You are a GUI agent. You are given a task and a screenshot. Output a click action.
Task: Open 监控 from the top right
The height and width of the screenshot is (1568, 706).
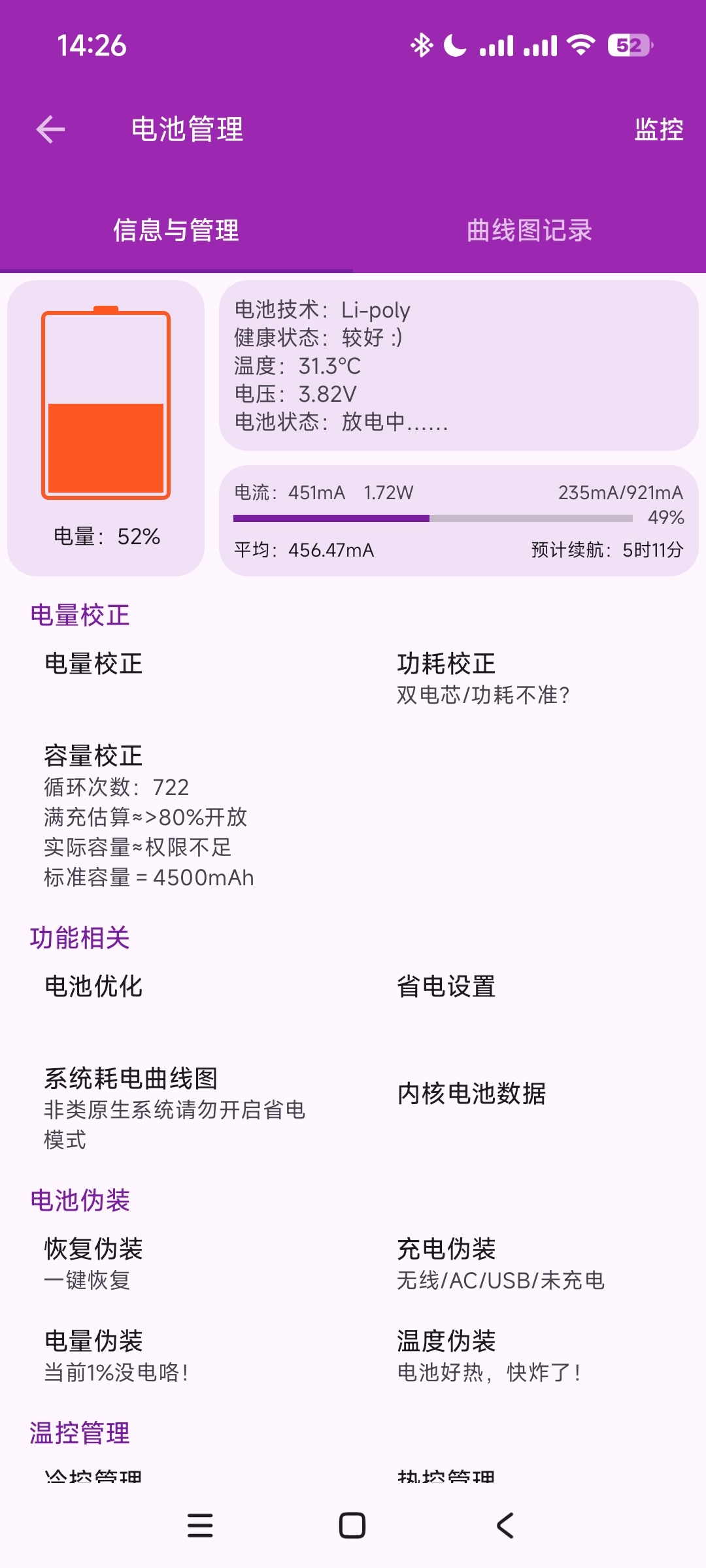pos(658,129)
